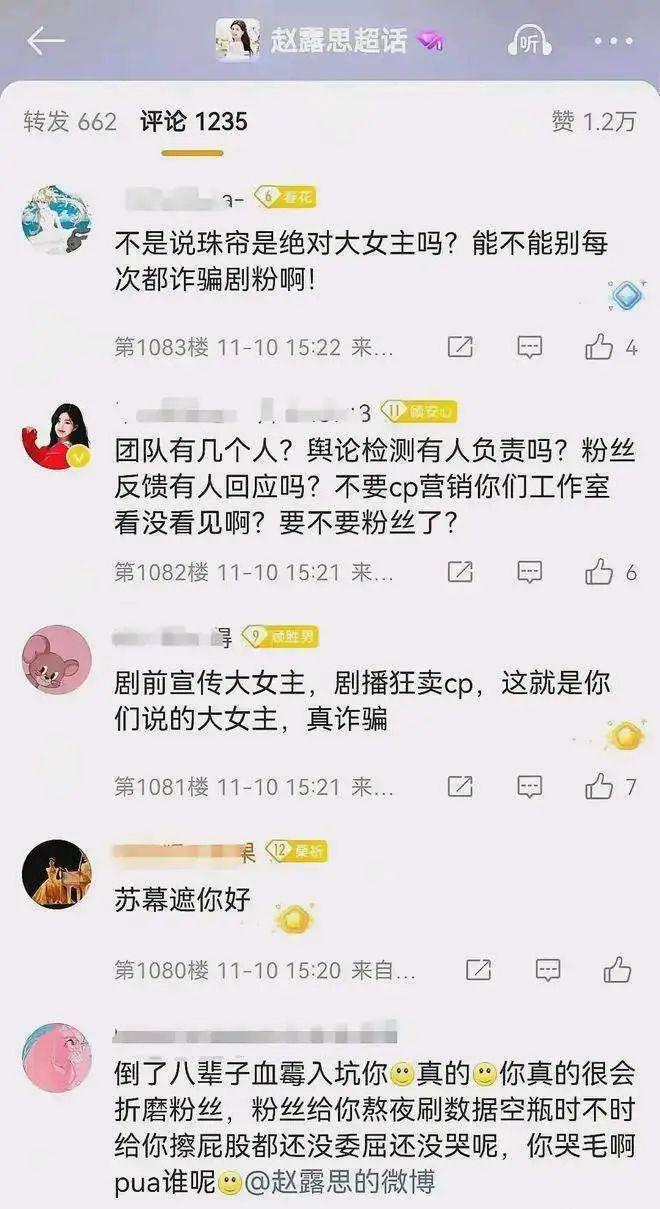The height and width of the screenshot is (1209, 660).
Task: Open the 赵露思超话 title
Action: (339, 41)
